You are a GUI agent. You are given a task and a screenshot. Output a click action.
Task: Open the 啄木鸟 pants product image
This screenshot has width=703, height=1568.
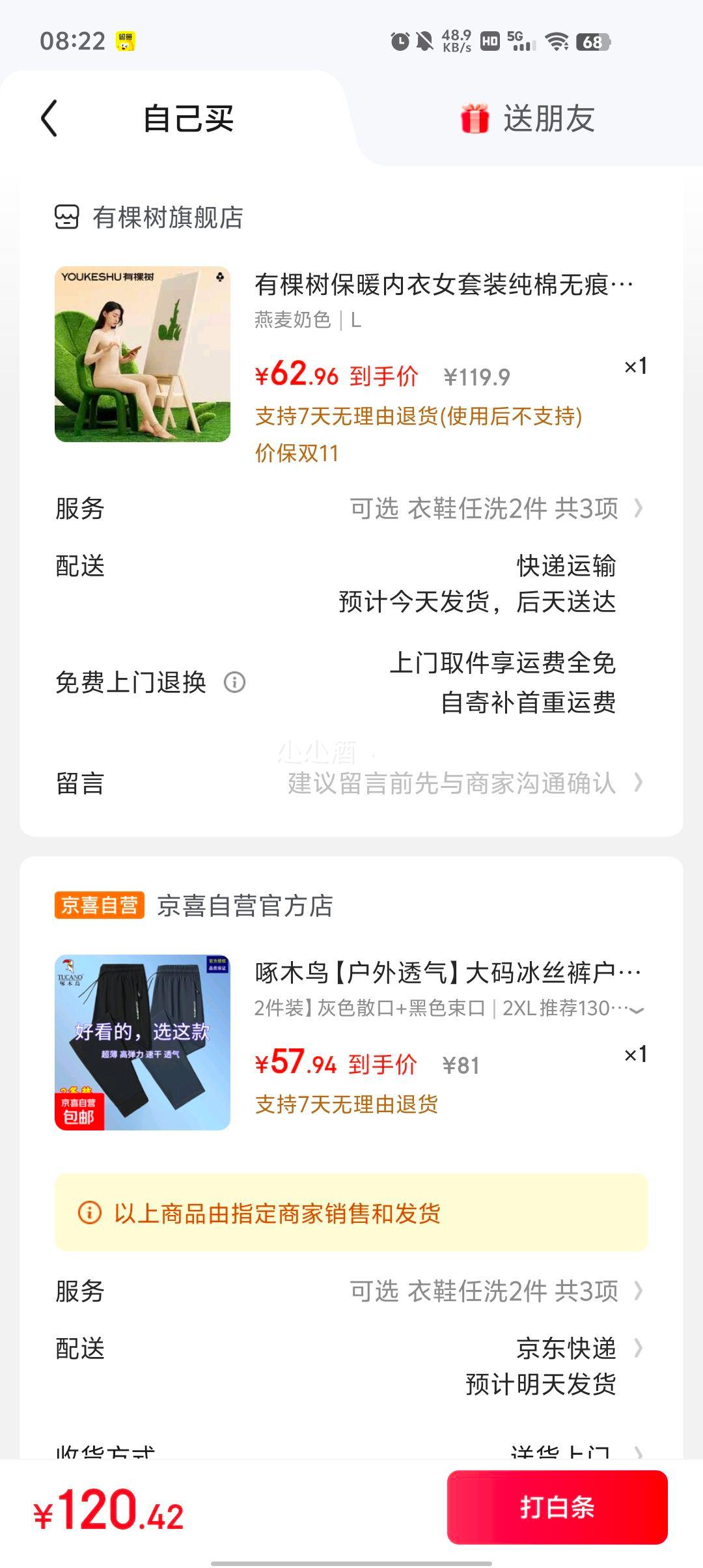pyautogui.click(x=143, y=1043)
